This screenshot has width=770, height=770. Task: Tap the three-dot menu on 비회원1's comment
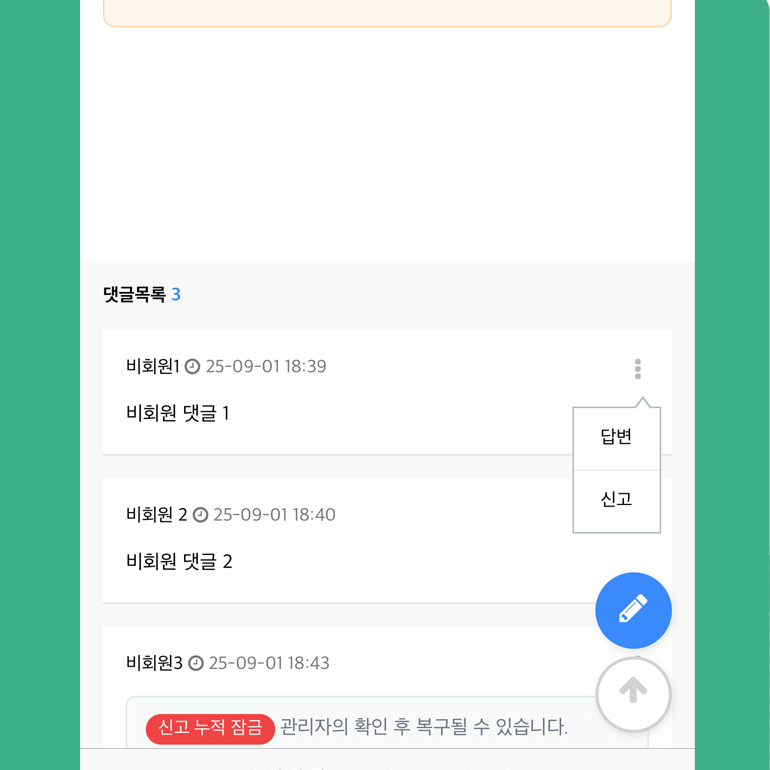pyautogui.click(x=637, y=369)
